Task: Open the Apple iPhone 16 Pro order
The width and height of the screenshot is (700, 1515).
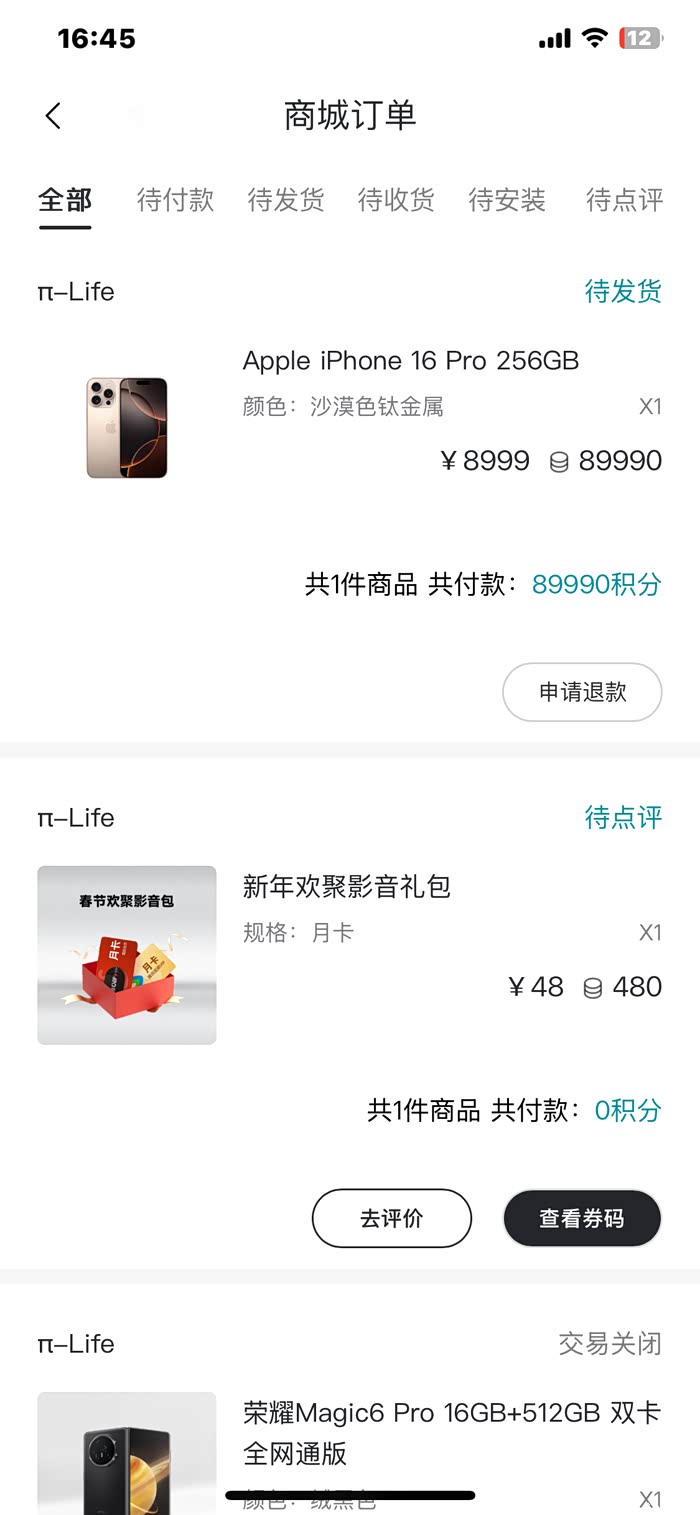Action: 410,361
